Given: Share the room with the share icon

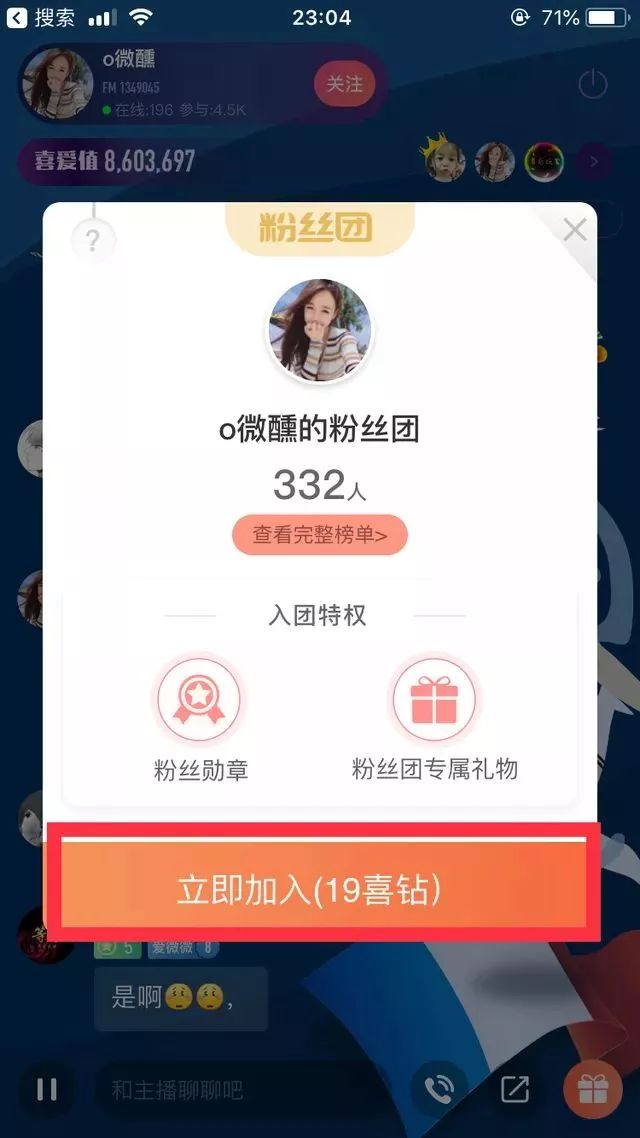Looking at the screenshot, I should [x=515, y=1089].
